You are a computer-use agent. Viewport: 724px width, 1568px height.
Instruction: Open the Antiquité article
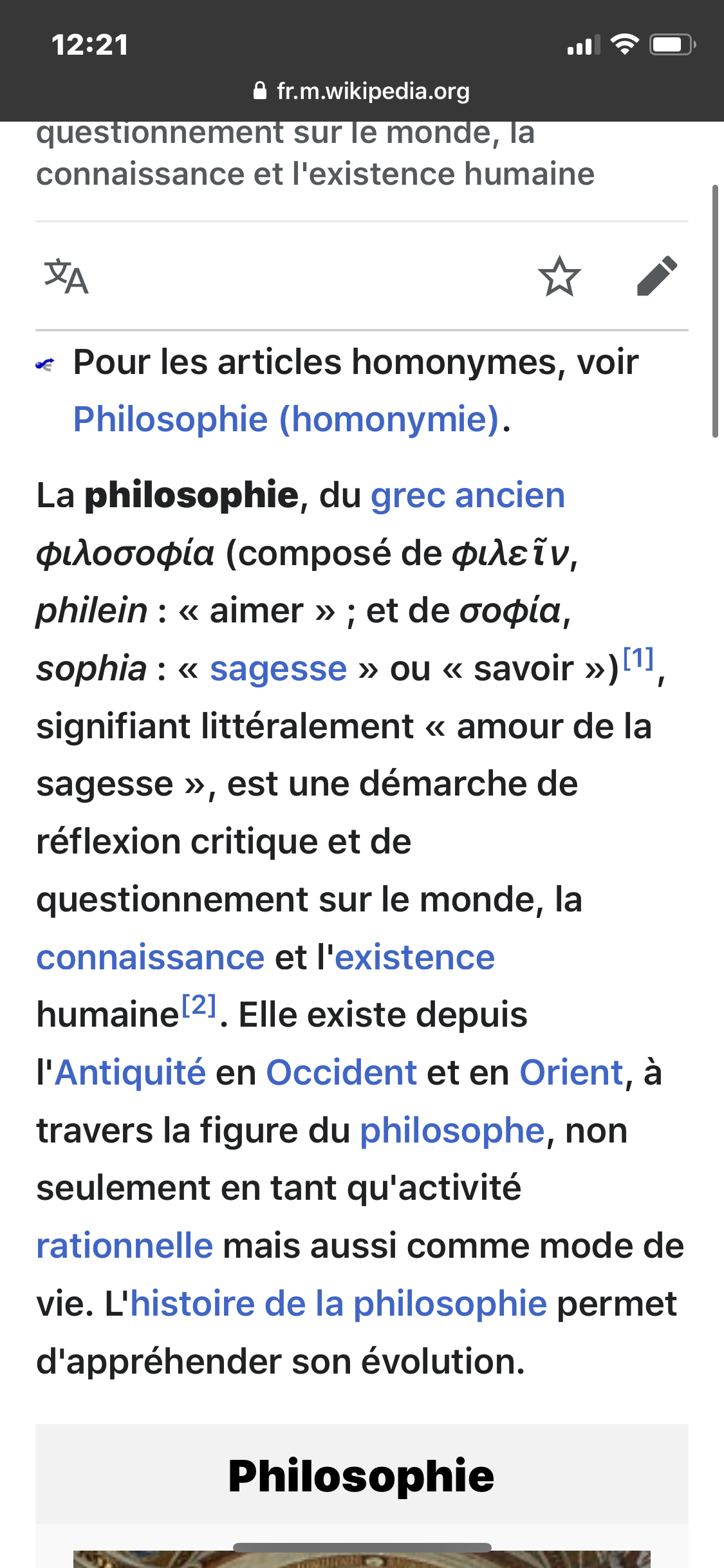coord(130,1073)
